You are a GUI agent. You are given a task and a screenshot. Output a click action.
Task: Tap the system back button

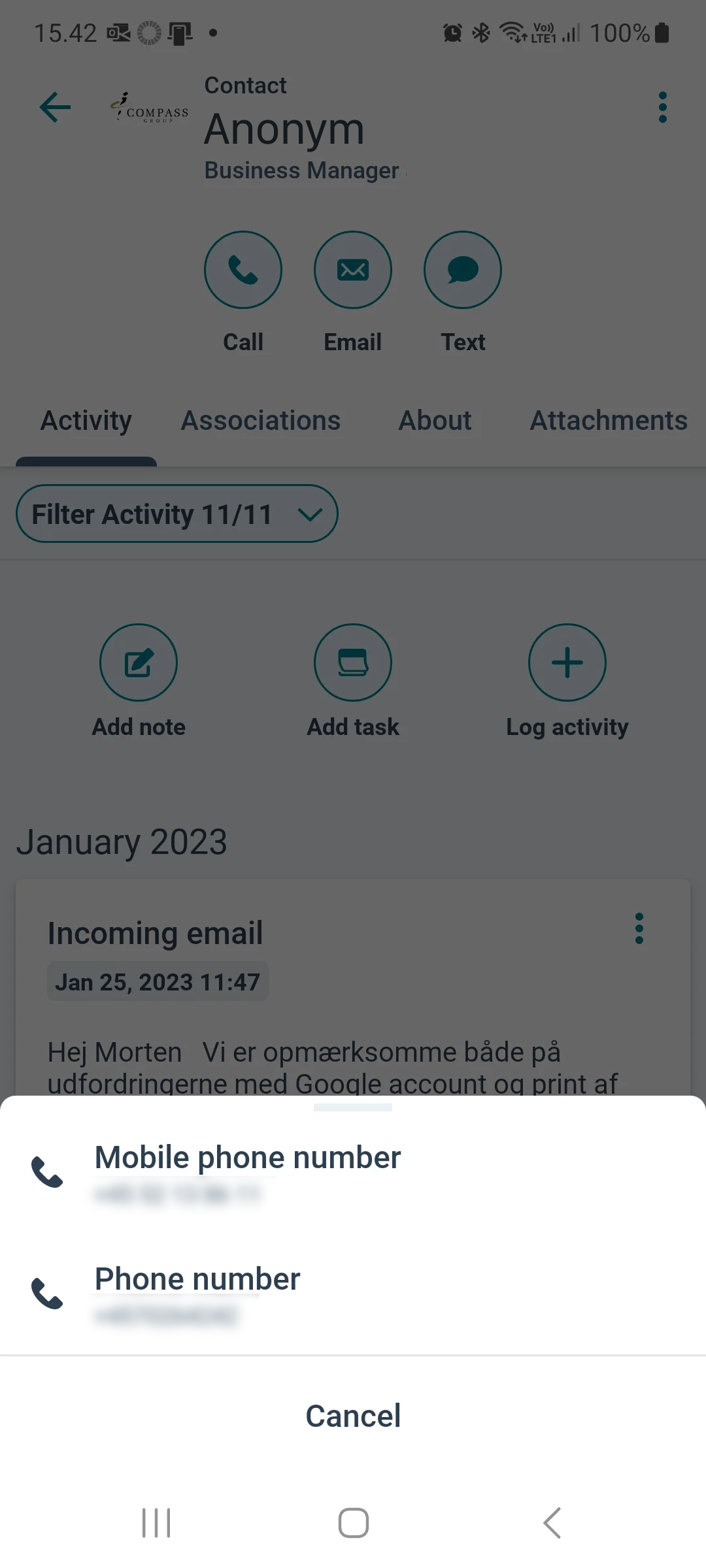(x=551, y=1523)
